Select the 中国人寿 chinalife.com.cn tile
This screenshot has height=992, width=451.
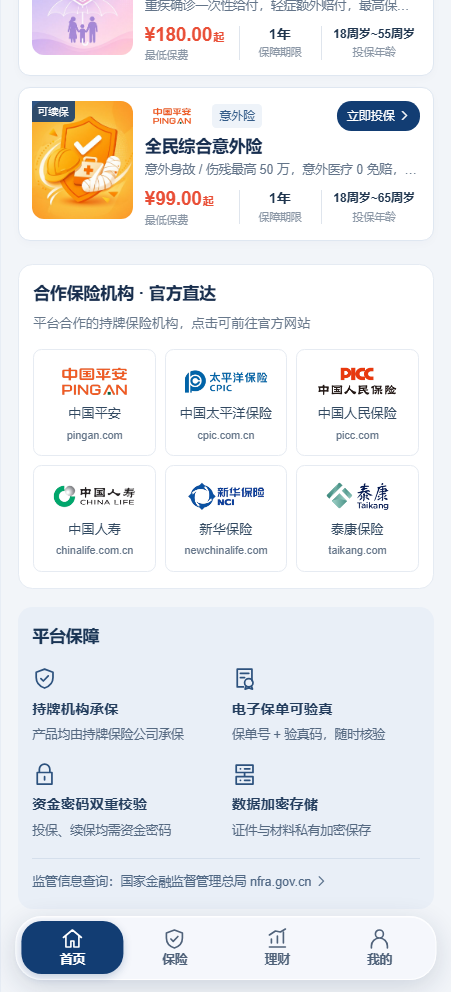click(94, 518)
